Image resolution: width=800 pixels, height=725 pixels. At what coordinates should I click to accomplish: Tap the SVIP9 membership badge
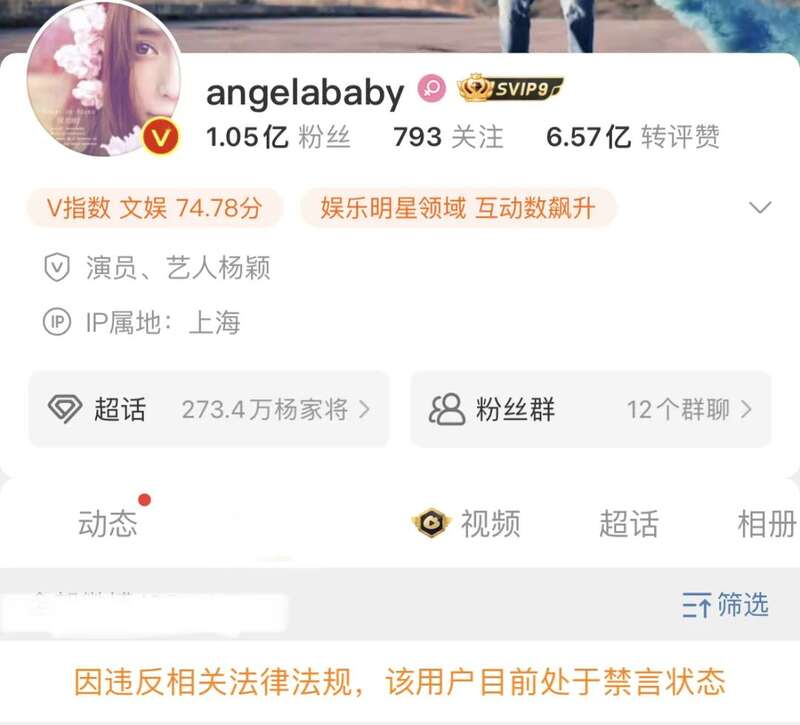(x=510, y=88)
